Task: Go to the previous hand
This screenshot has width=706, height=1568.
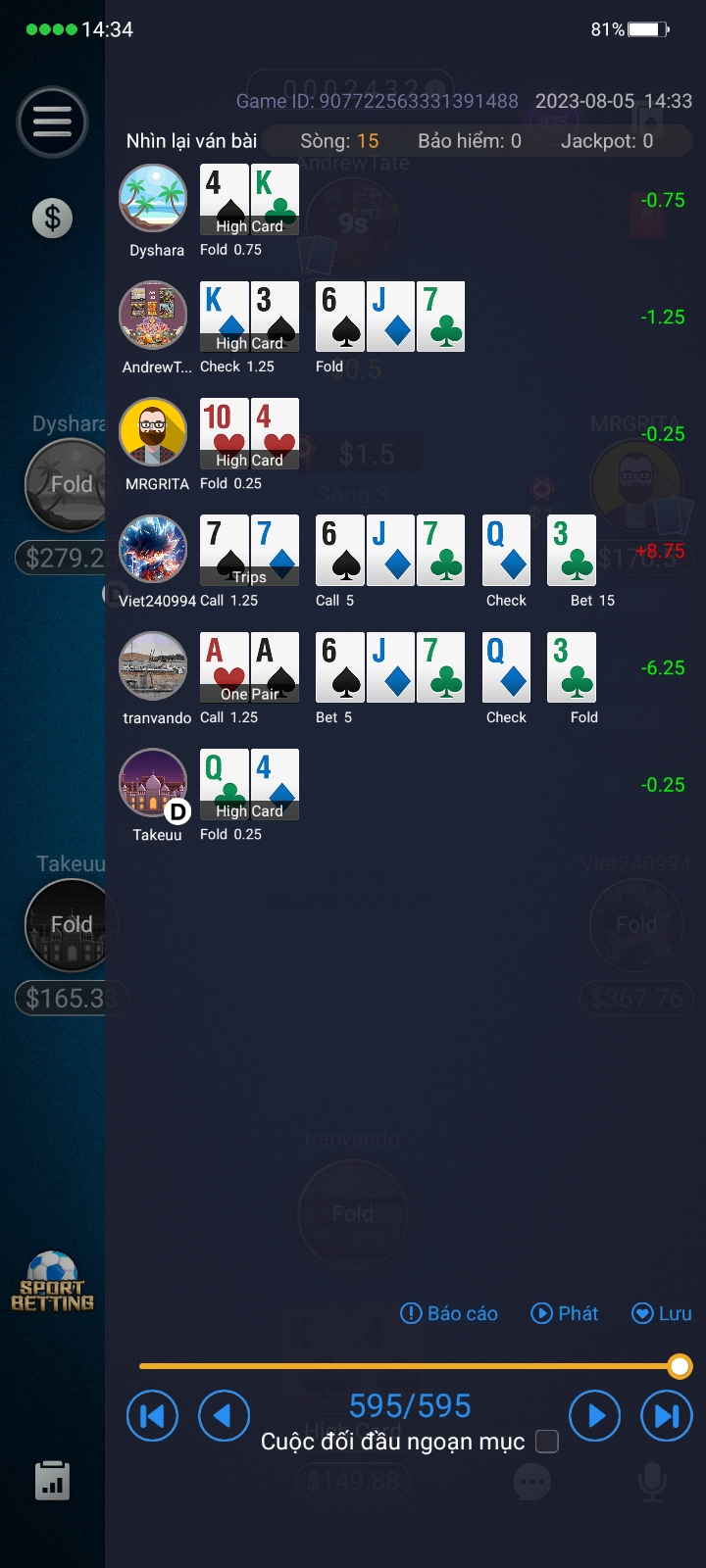Action: [x=224, y=1416]
